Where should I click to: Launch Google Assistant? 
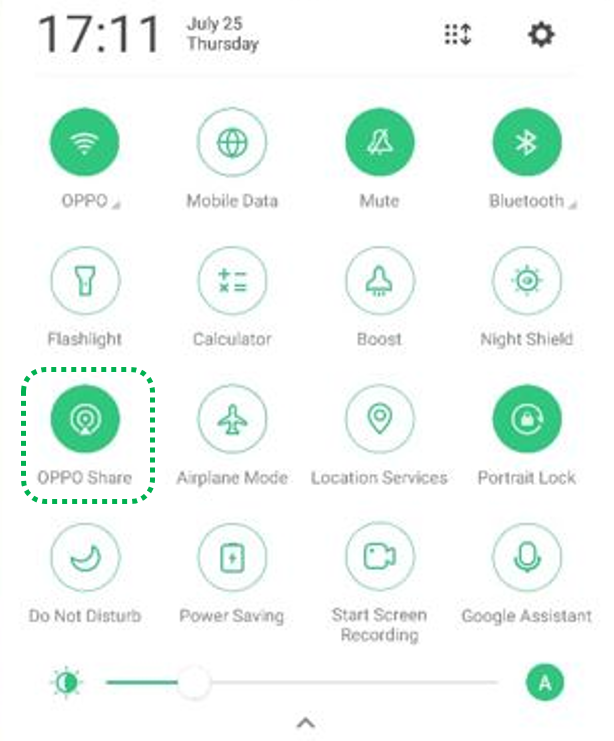[x=526, y=558]
